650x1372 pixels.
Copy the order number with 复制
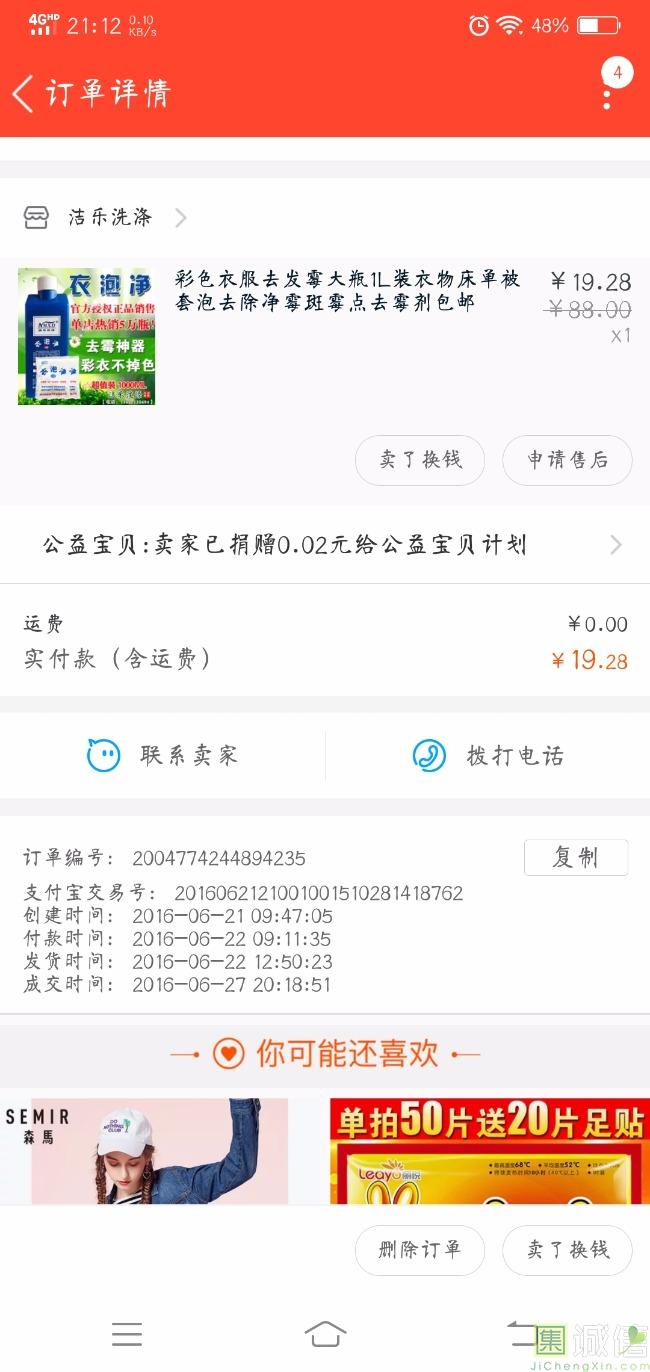click(575, 857)
